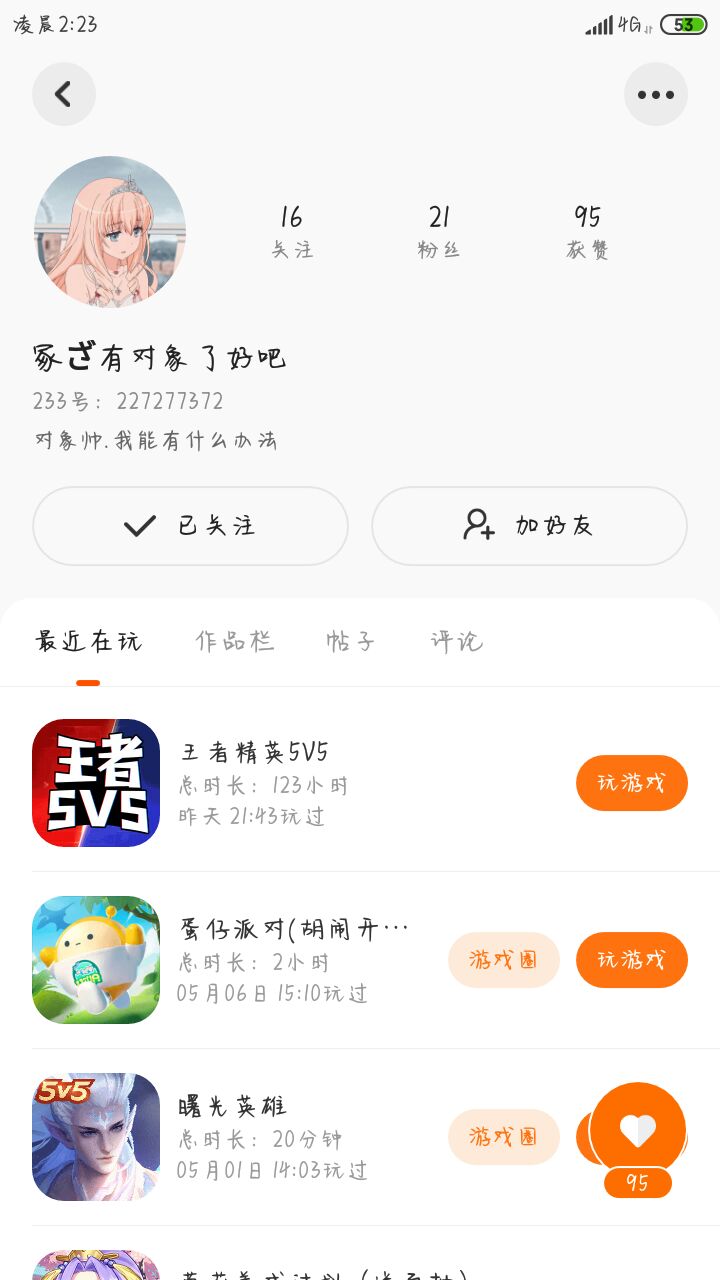Go back using the top-left arrow
The height and width of the screenshot is (1280, 720).
[64, 94]
